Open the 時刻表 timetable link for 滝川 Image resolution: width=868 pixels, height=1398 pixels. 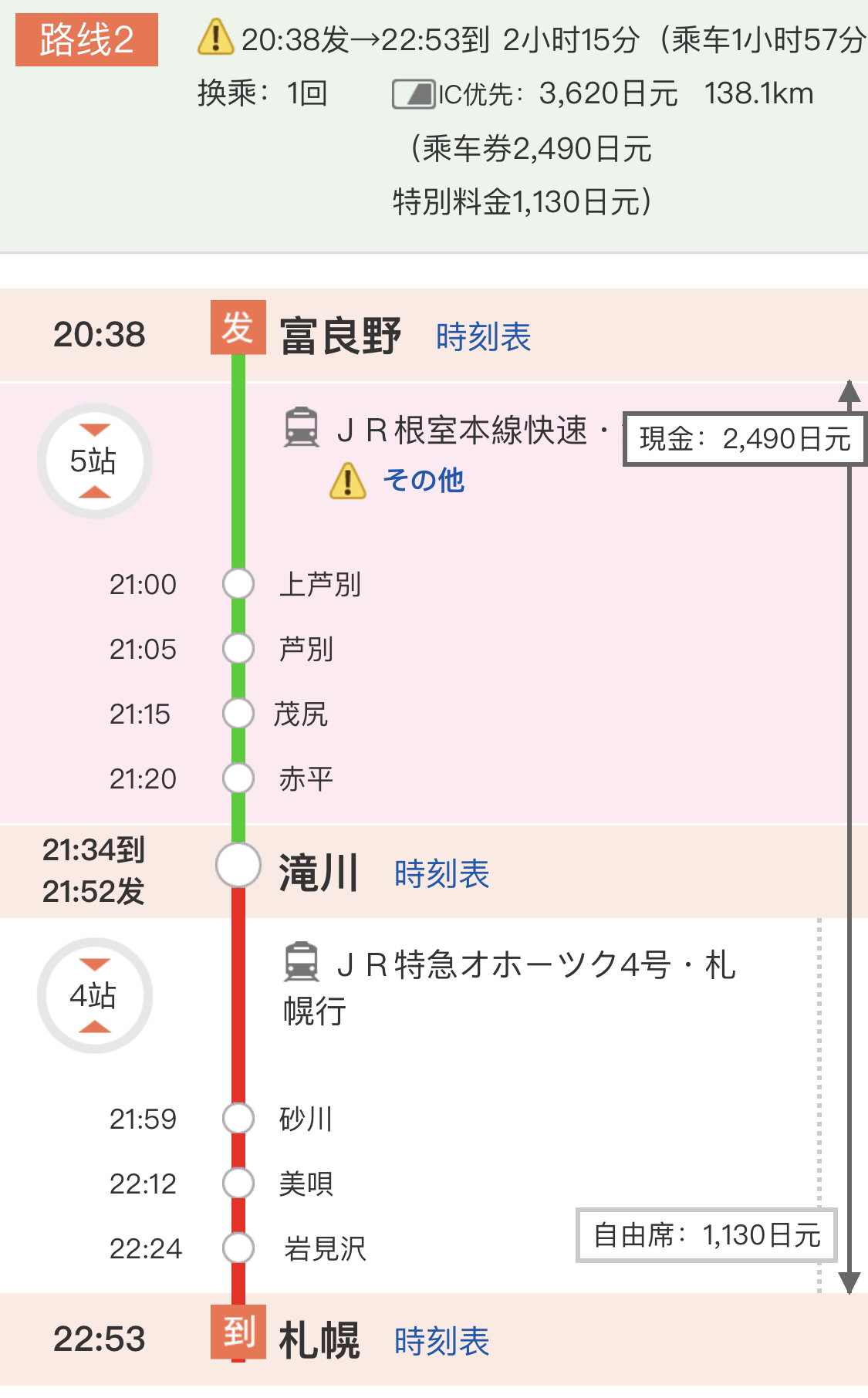[x=441, y=874]
